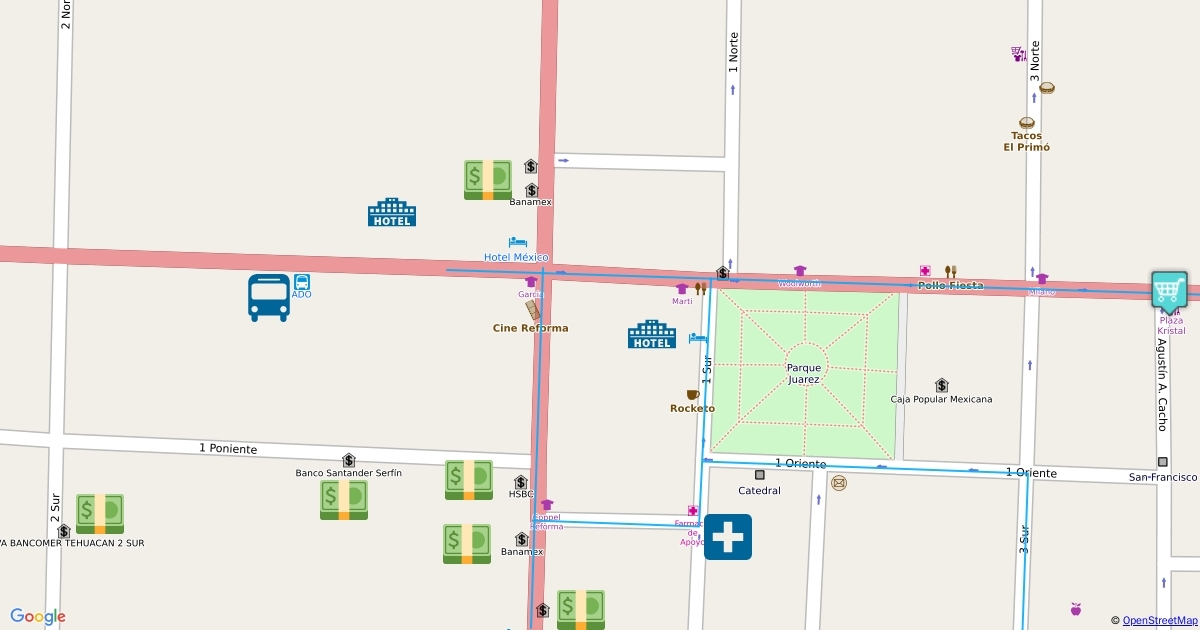This screenshot has width=1200, height=630.
Task: Tap the money marker beside HSBC
Action: pos(469,480)
